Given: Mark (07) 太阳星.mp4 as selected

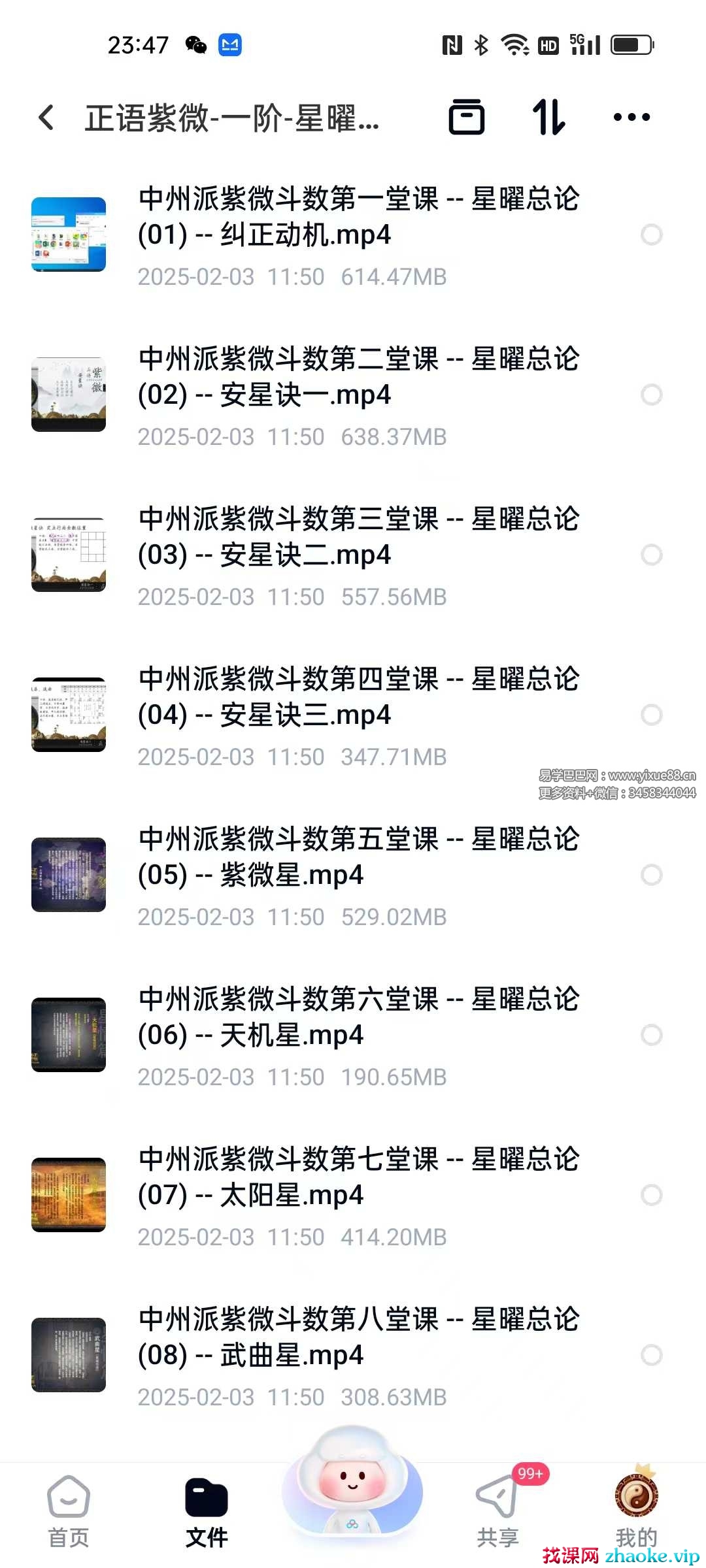Looking at the screenshot, I should coord(651,1195).
